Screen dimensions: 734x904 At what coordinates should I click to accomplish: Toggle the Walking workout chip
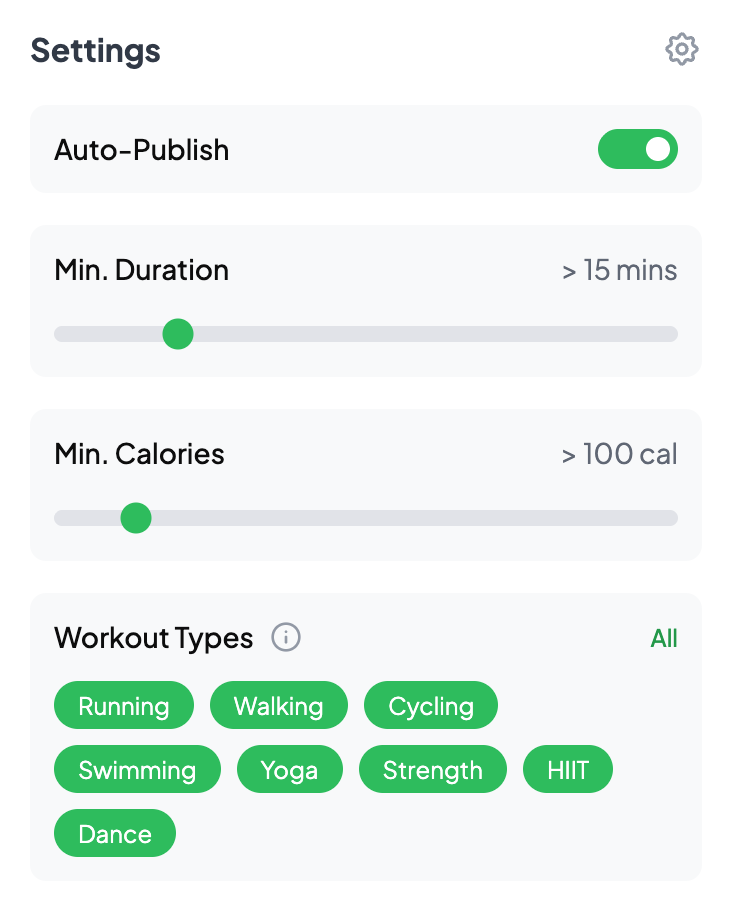coord(278,706)
